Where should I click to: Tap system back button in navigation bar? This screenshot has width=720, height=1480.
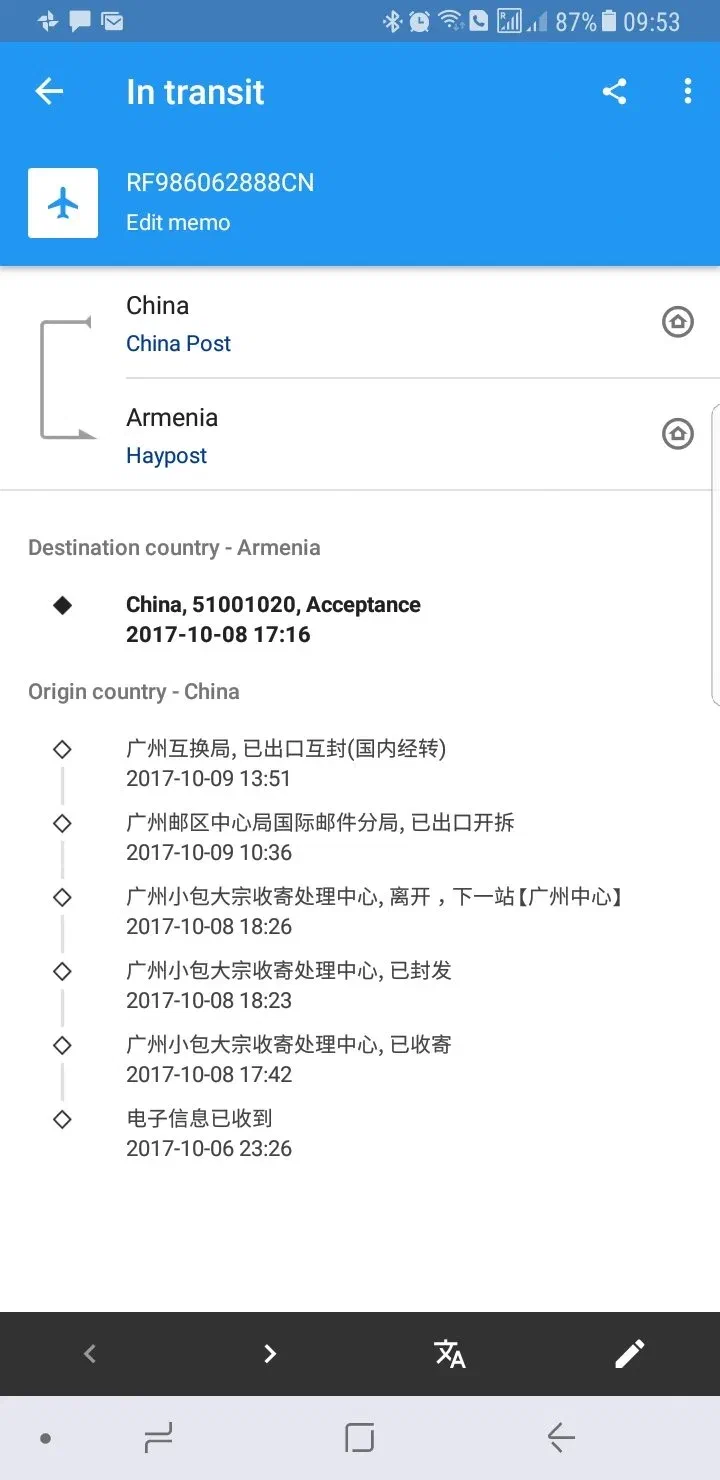click(x=561, y=1438)
